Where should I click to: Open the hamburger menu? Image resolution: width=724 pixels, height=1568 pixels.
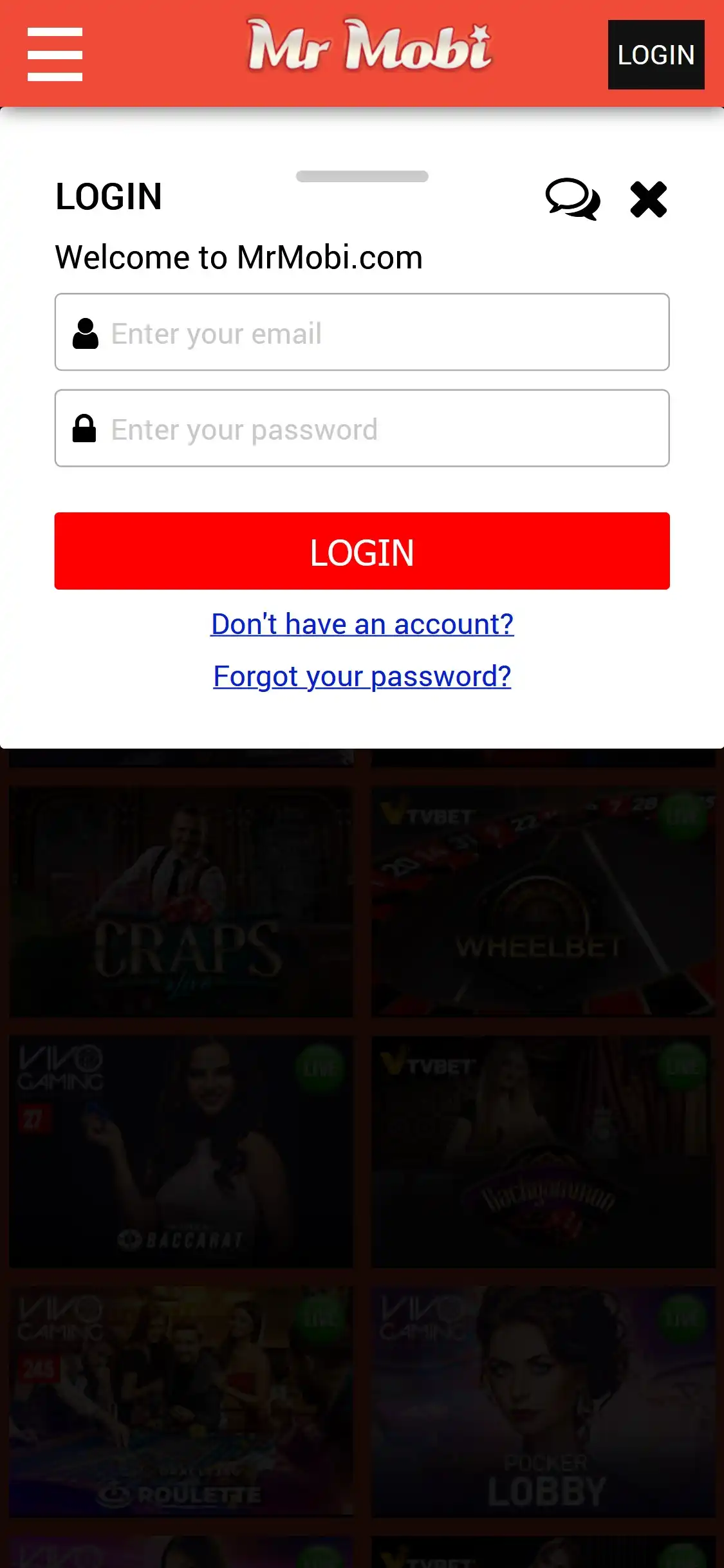coord(55,54)
